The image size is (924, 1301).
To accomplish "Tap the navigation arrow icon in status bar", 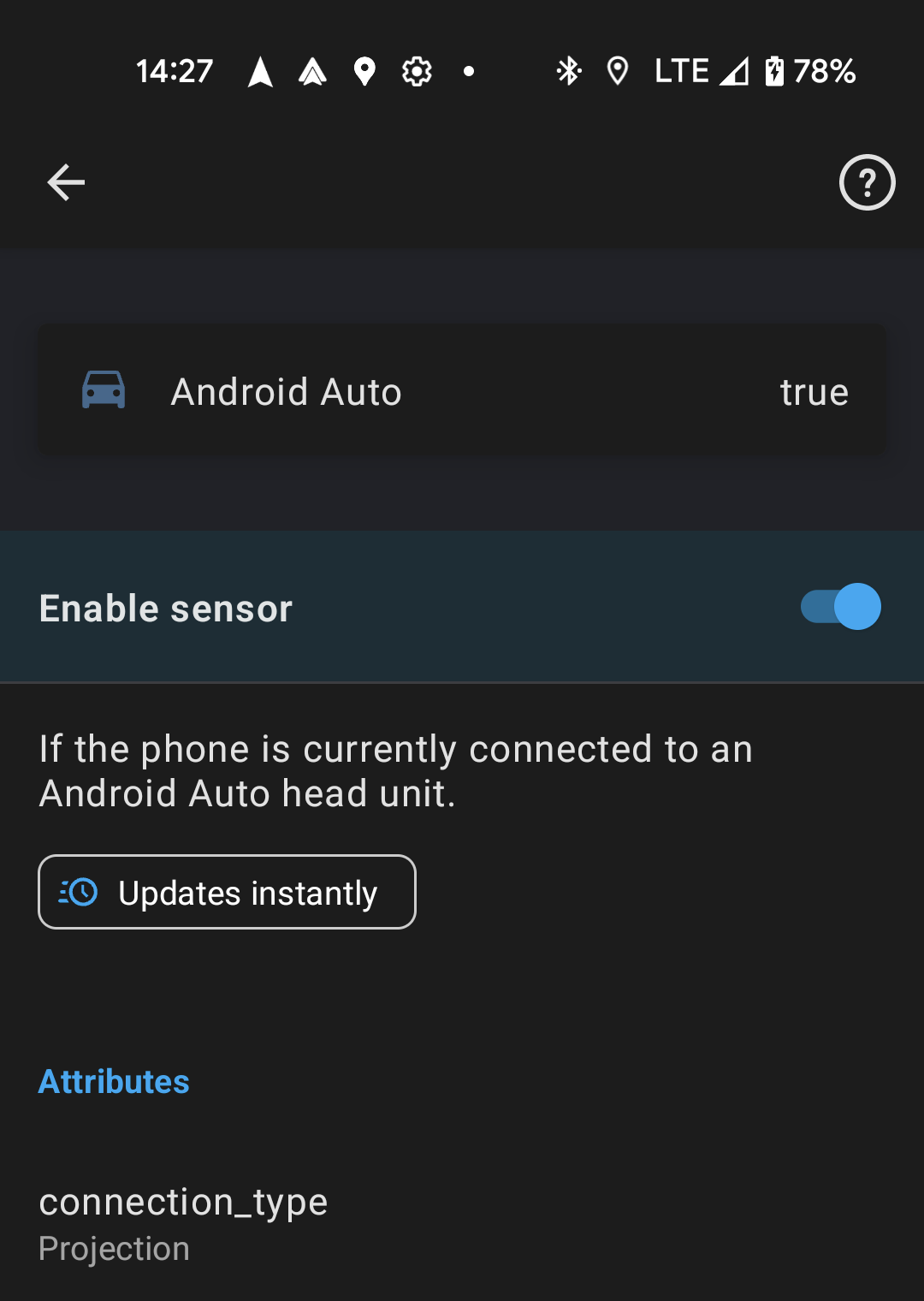I will (261, 71).
